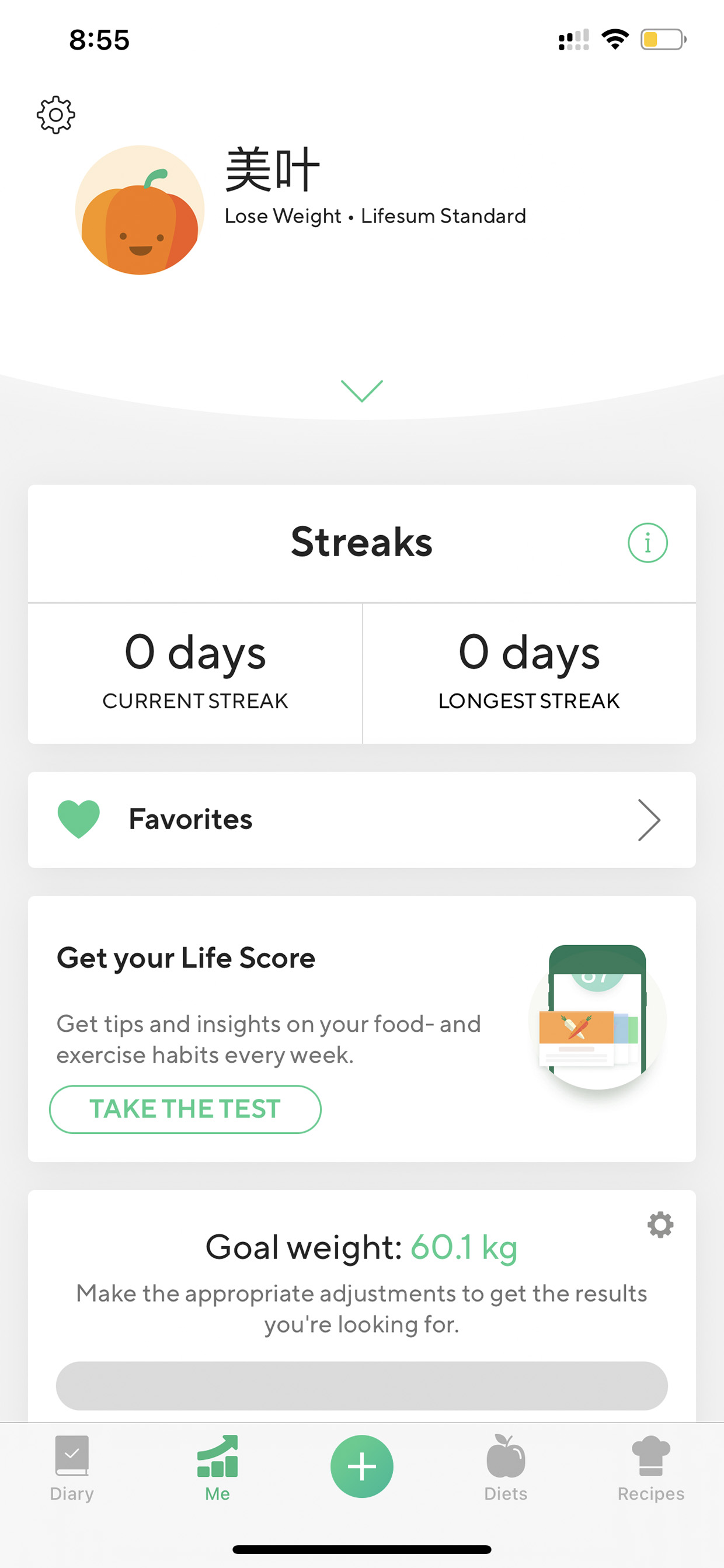The height and width of the screenshot is (1568, 724).
Task: Open the Recipes tab
Action: tap(651, 1468)
